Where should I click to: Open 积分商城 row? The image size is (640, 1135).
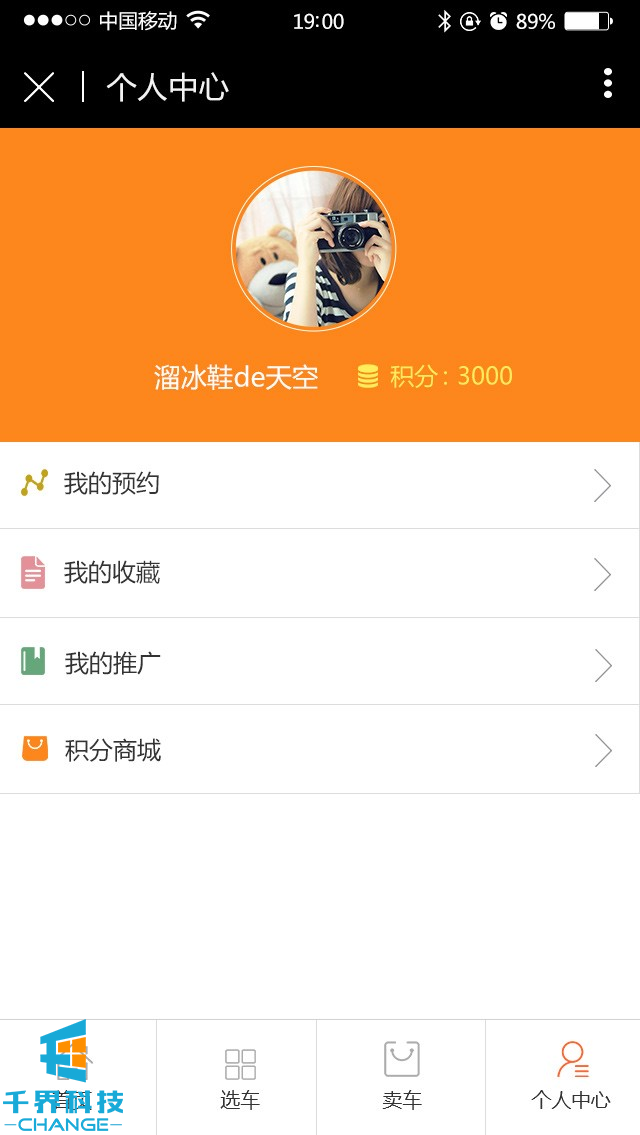[x=319, y=750]
